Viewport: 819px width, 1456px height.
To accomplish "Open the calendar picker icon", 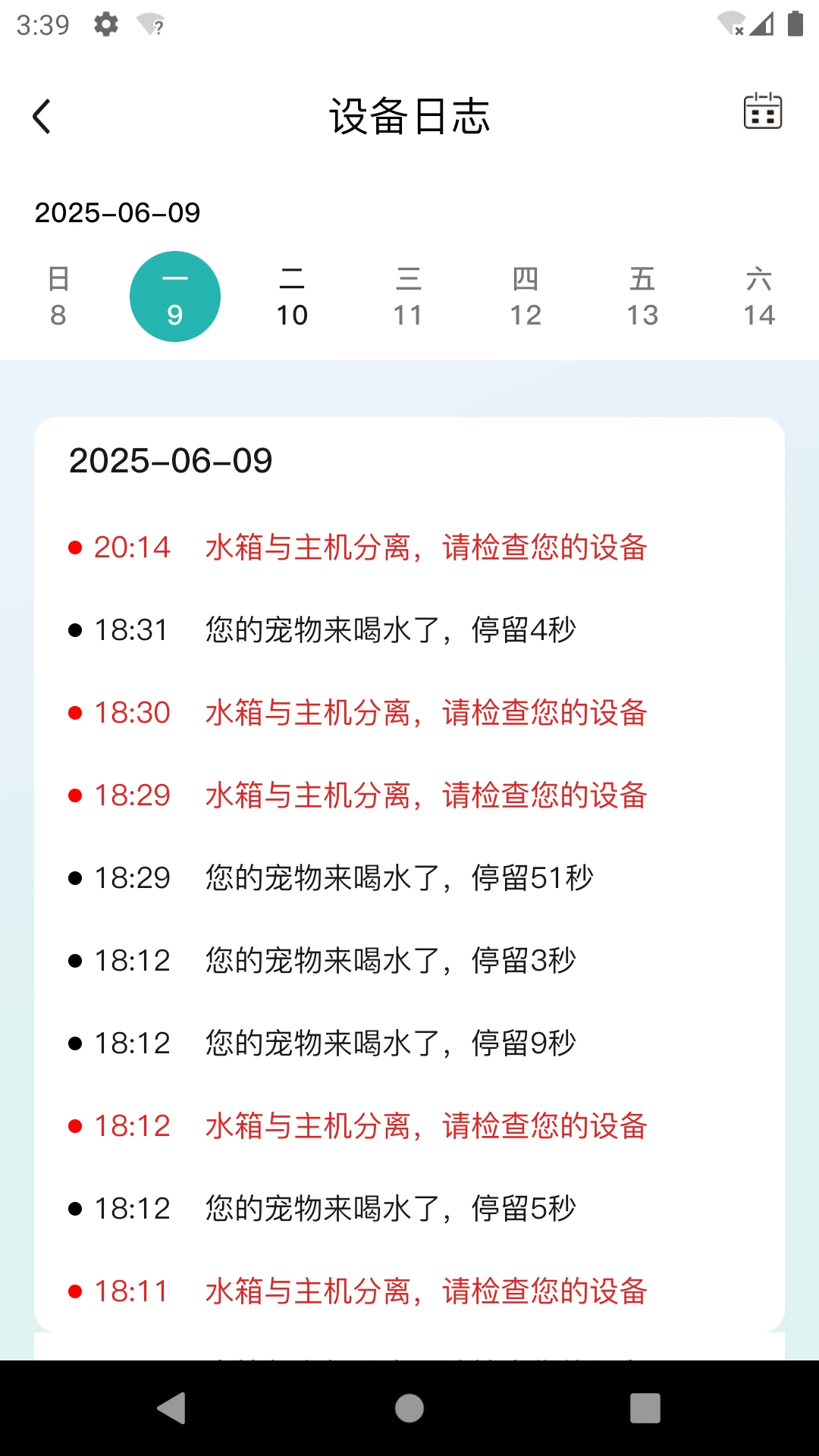I will [x=762, y=111].
